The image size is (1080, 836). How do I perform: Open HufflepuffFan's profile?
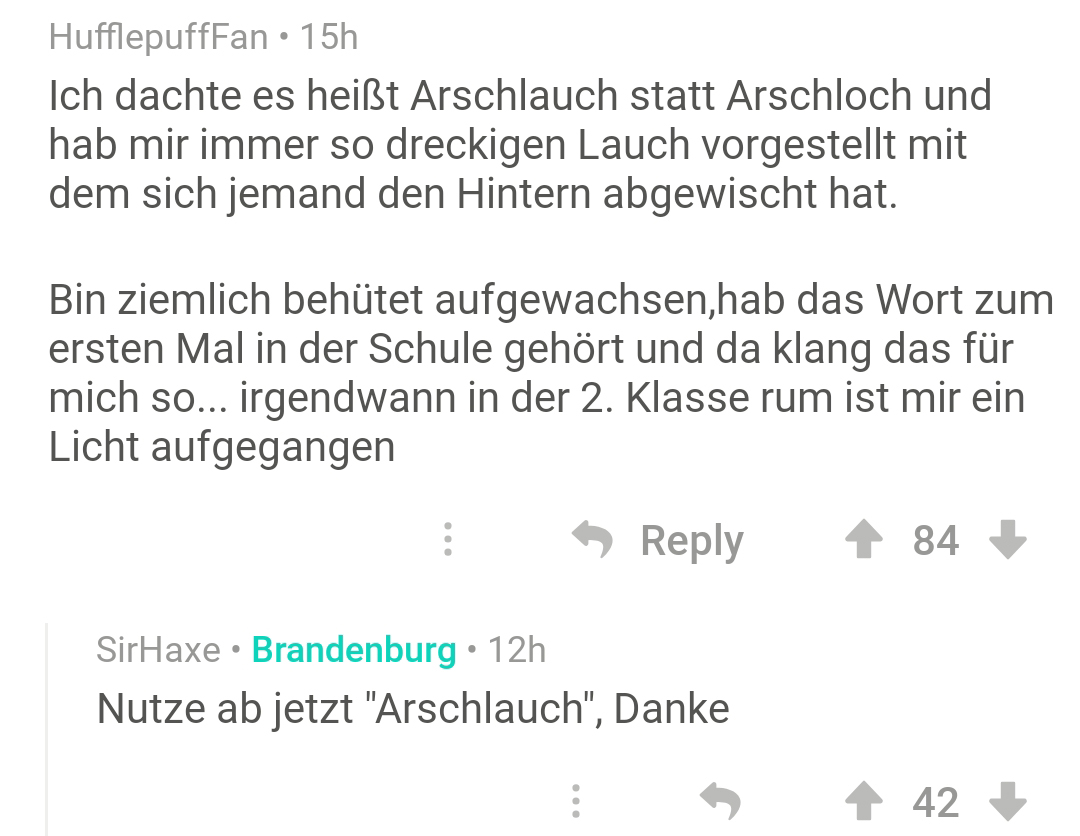coord(158,37)
